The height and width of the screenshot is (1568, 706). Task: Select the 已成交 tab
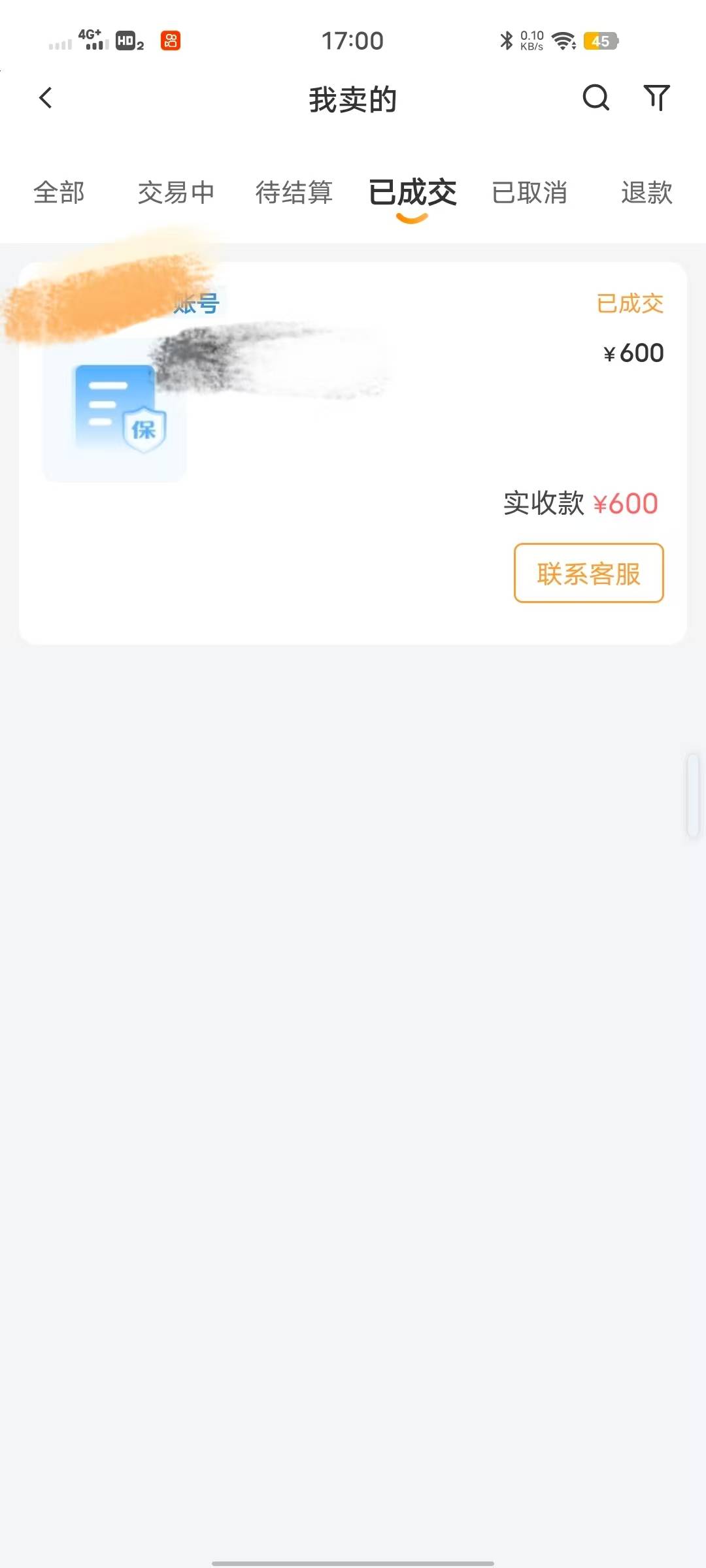[412, 193]
